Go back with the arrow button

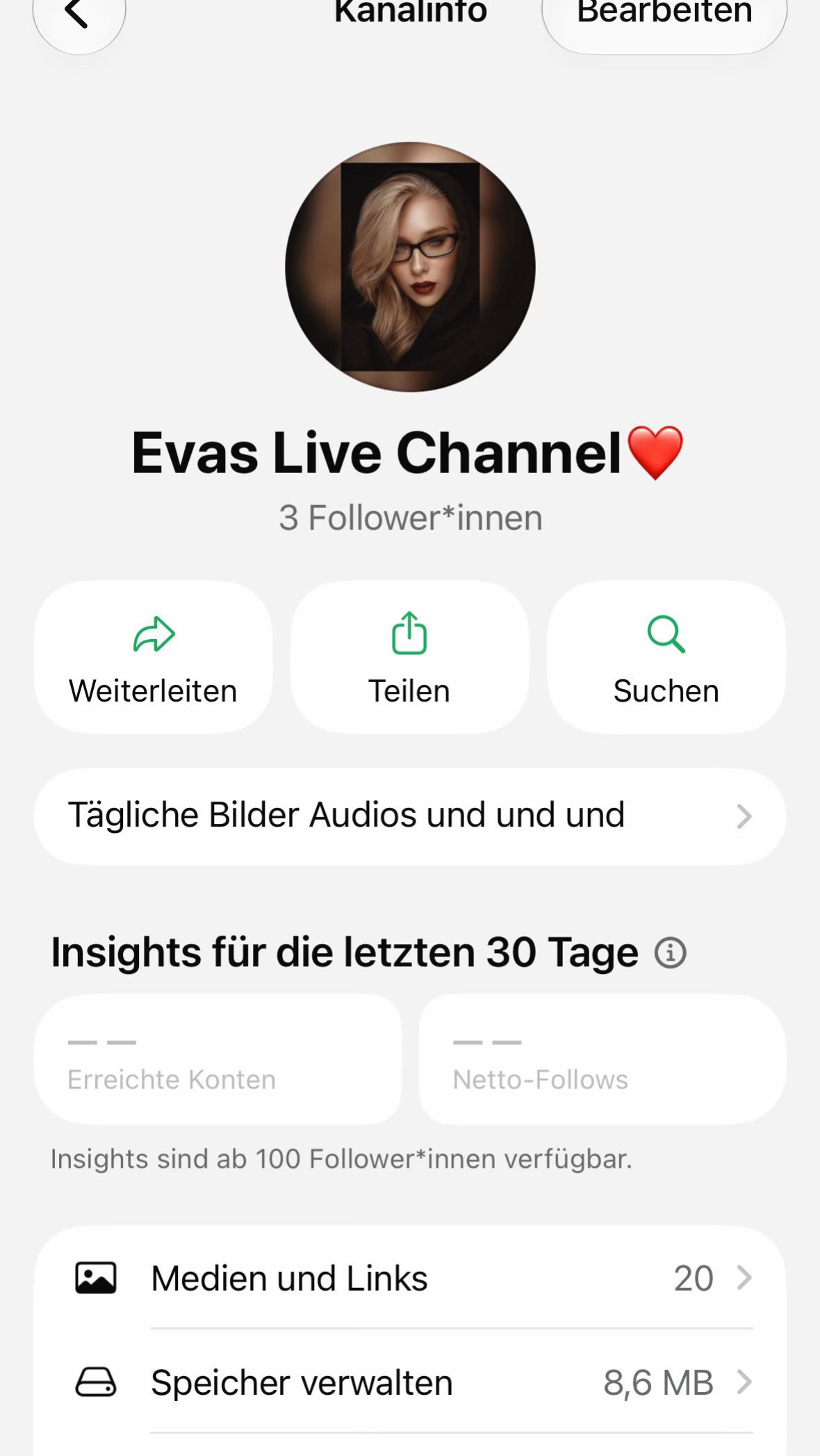coord(79,14)
